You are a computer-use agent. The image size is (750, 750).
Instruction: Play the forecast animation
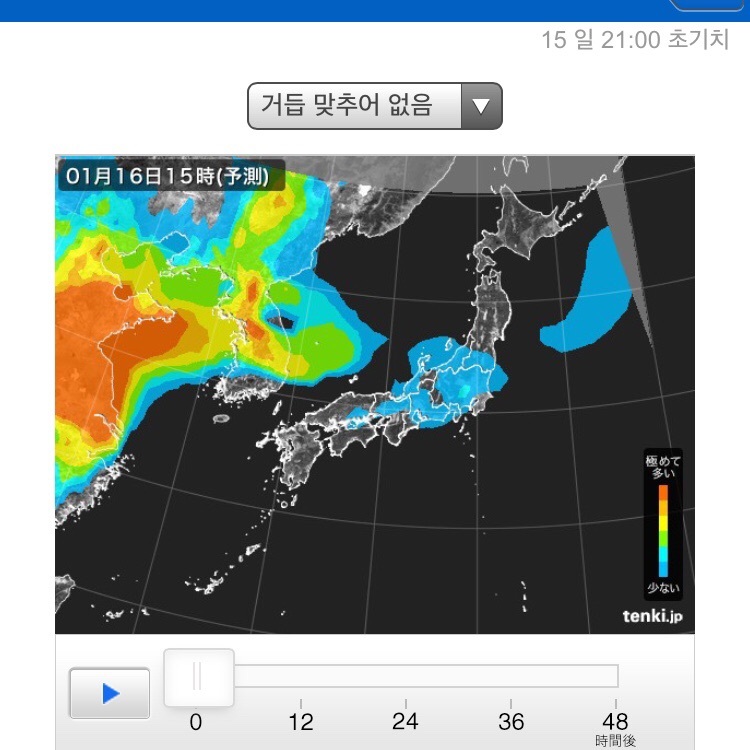[110, 693]
